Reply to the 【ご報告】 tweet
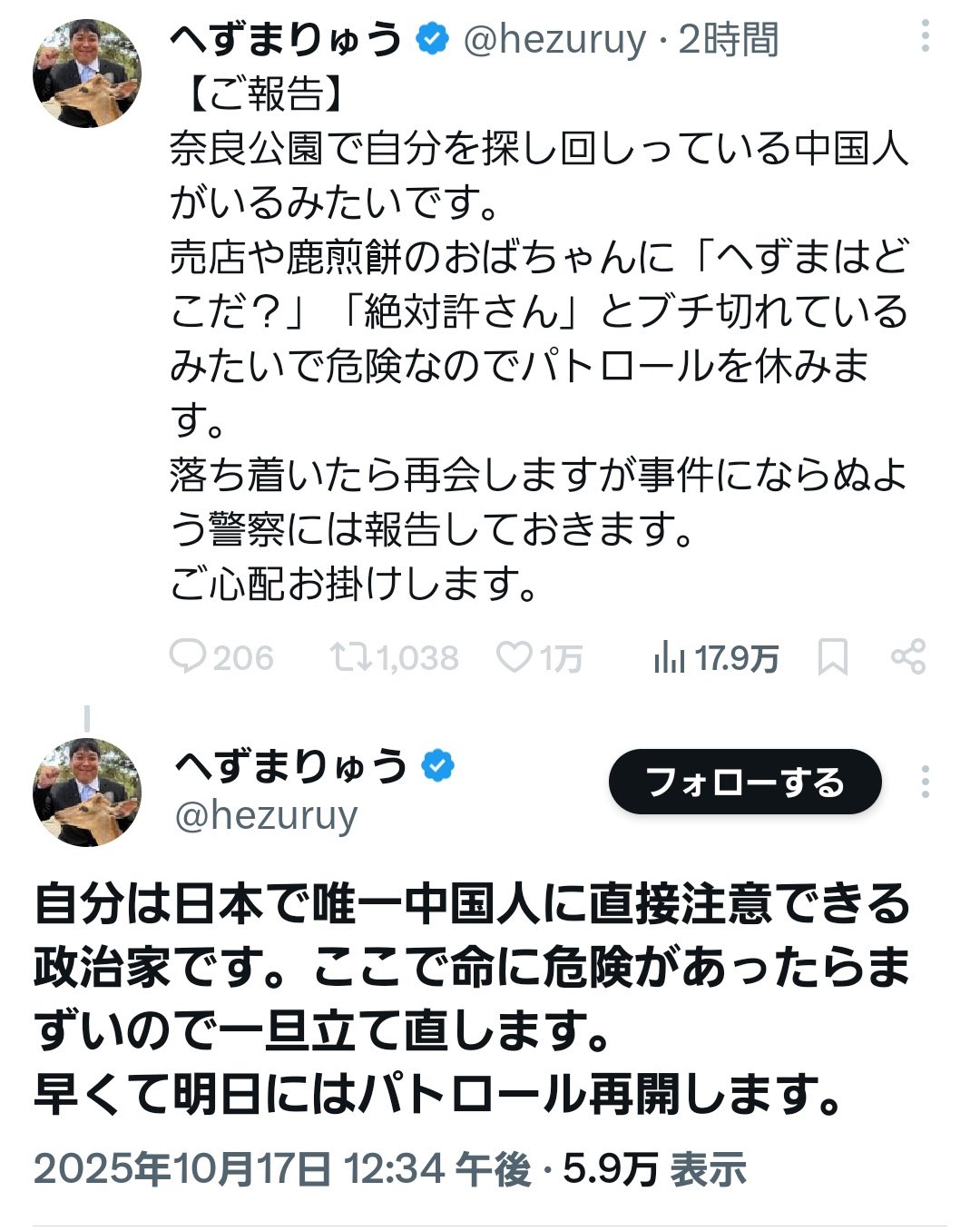Image resolution: width=980 pixels, height=1231 pixels. [188, 657]
